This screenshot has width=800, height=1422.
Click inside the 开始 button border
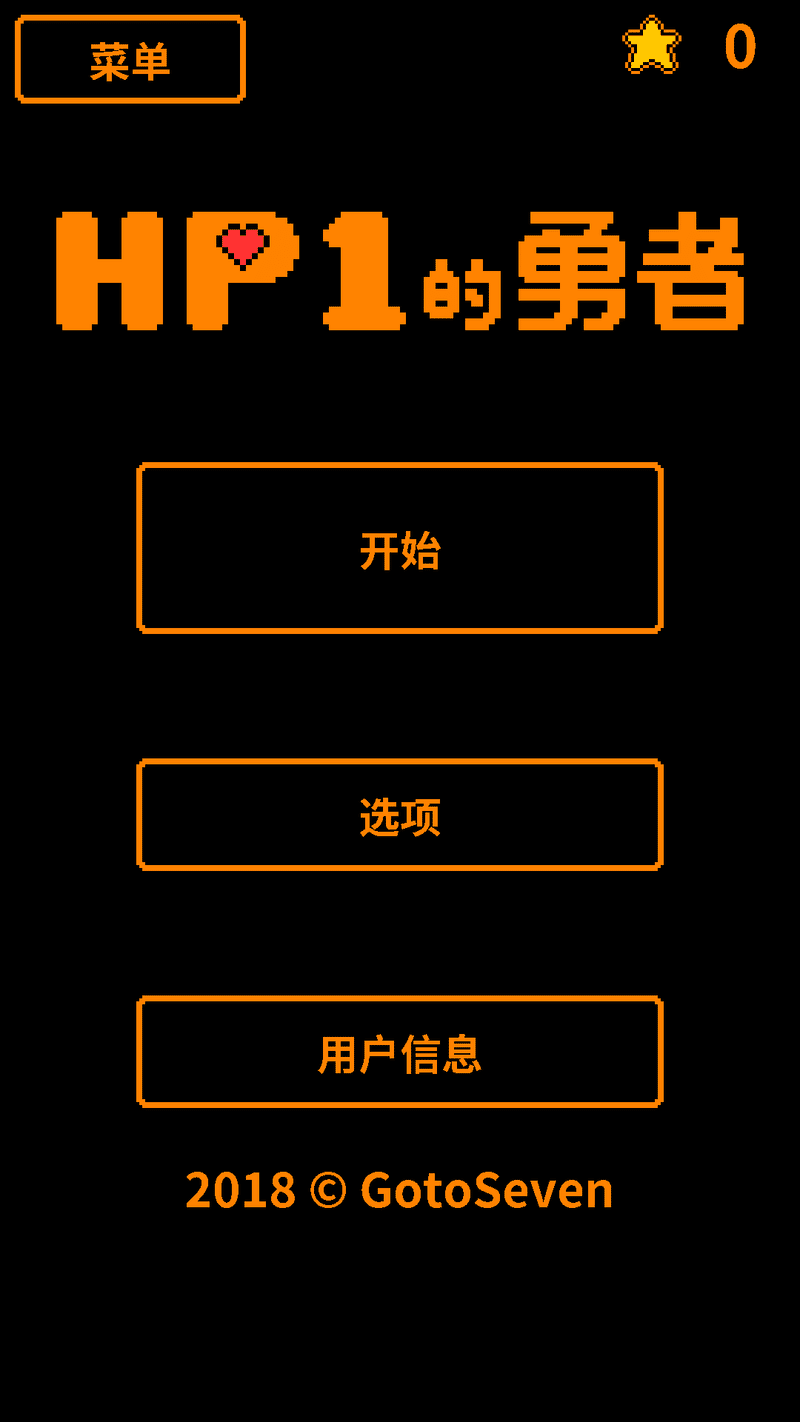click(x=399, y=548)
